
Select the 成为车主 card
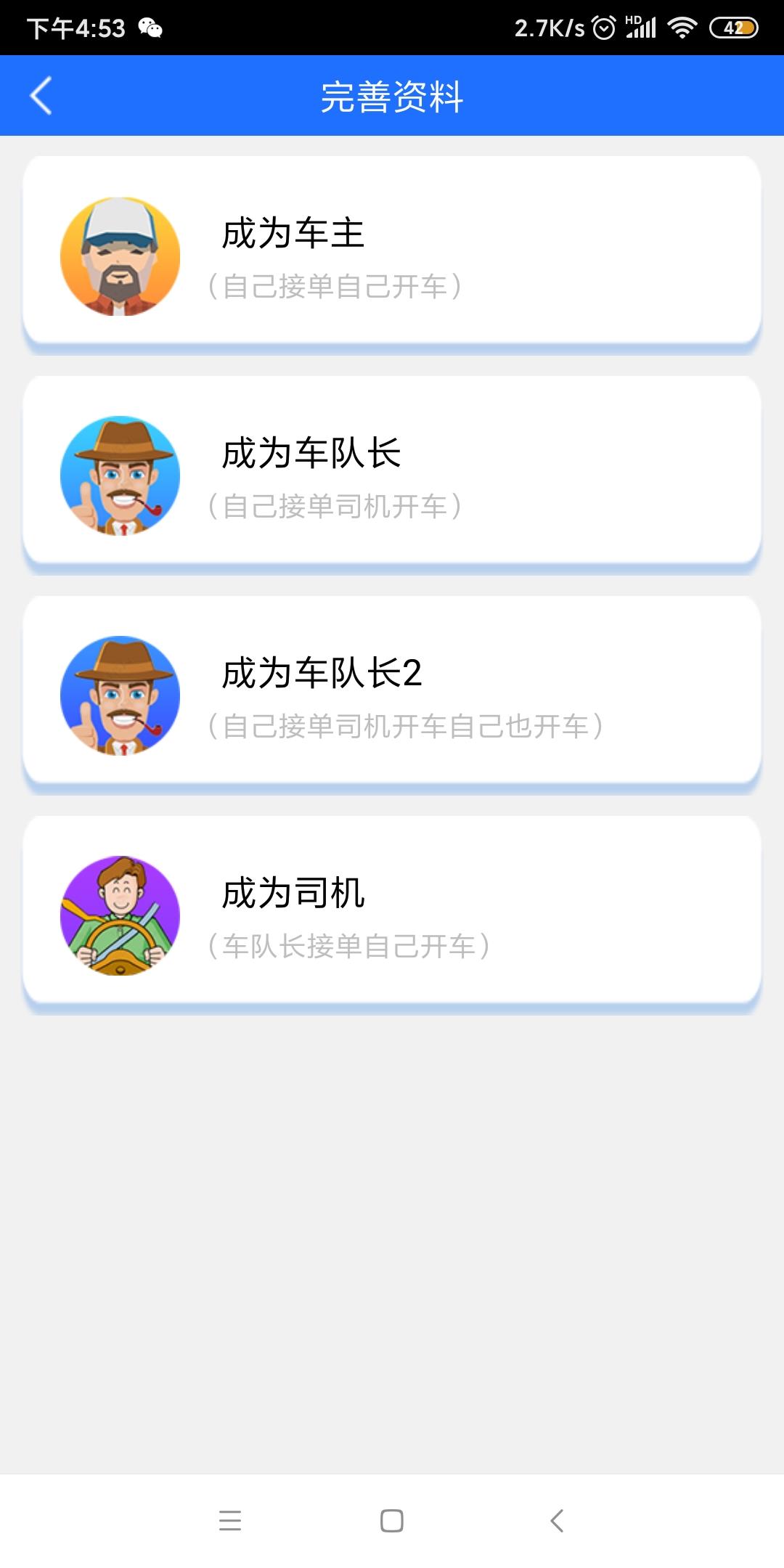pyautogui.click(x=392, y=250)
